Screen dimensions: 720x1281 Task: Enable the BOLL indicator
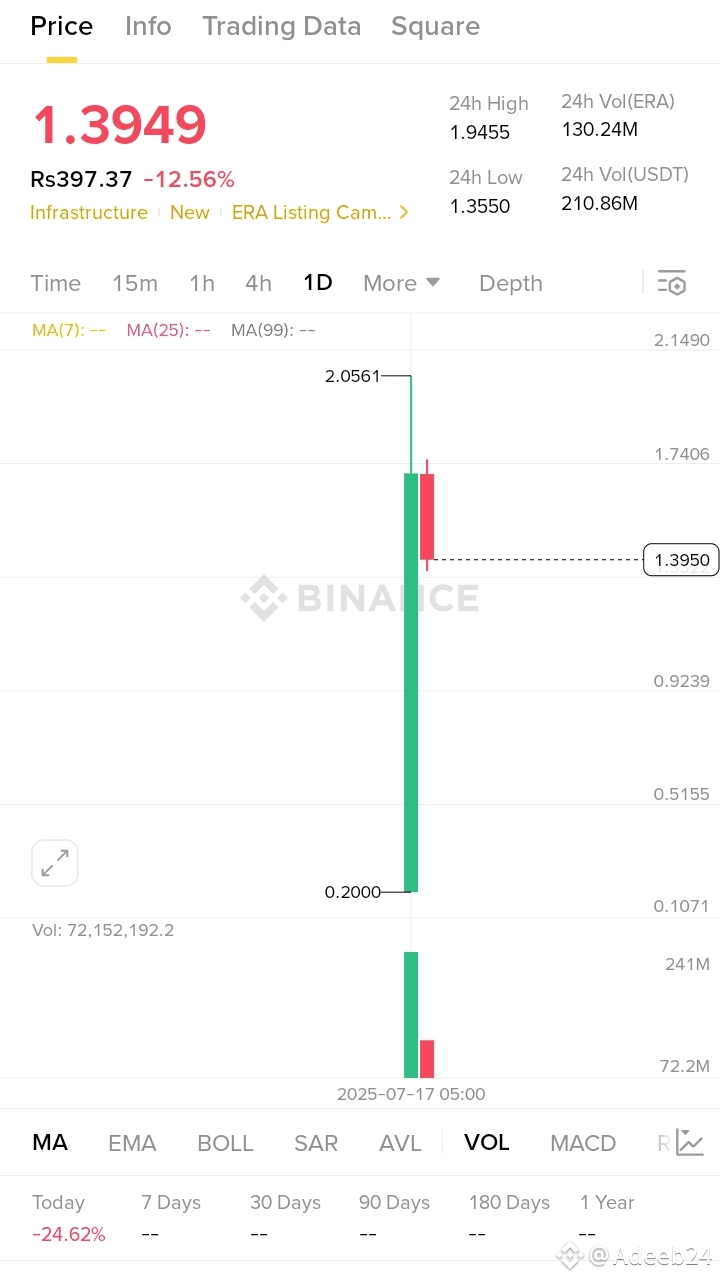(225, 1143)
